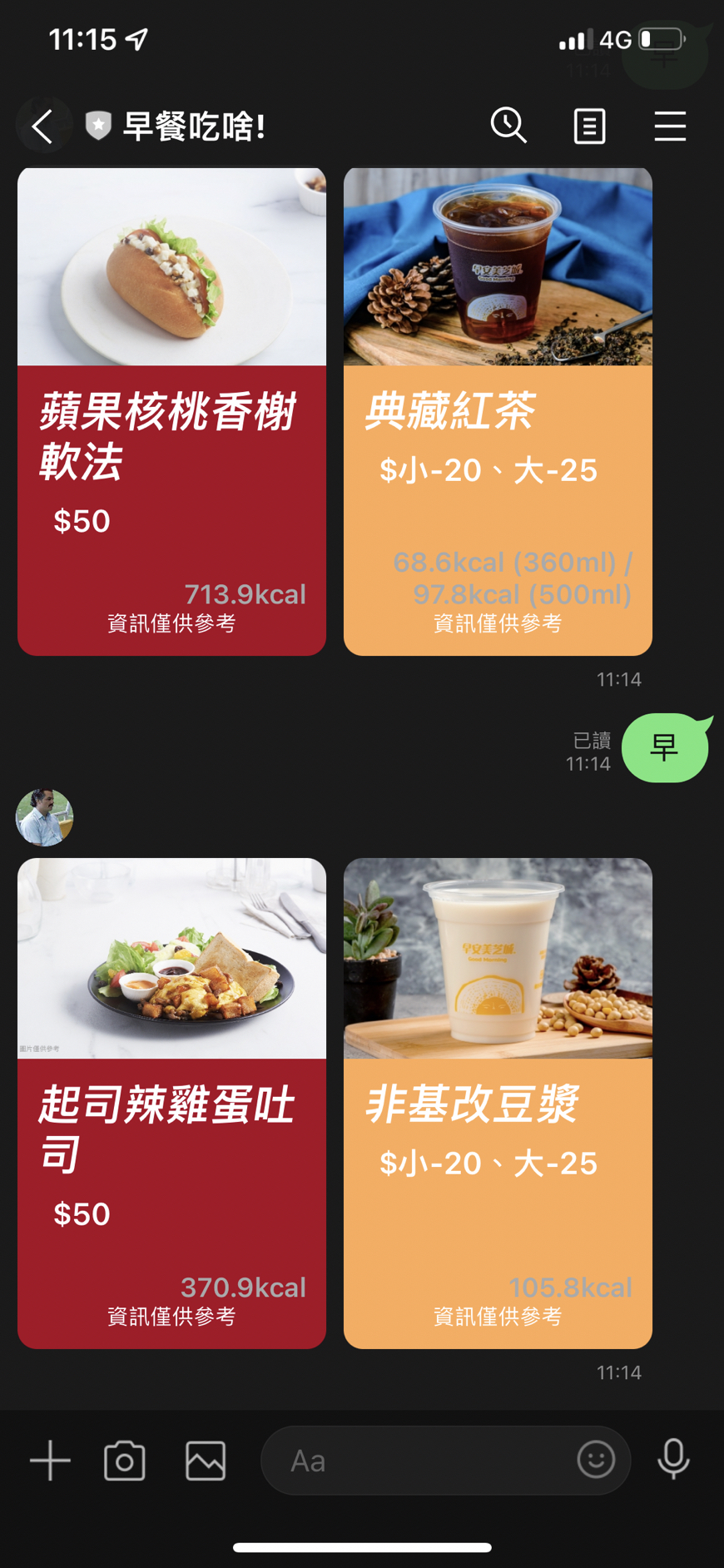This screenshot has width=724, height=1568.
Task: Select the 起司辣雞蛋吐司 card
Action: coord(171,1103)
